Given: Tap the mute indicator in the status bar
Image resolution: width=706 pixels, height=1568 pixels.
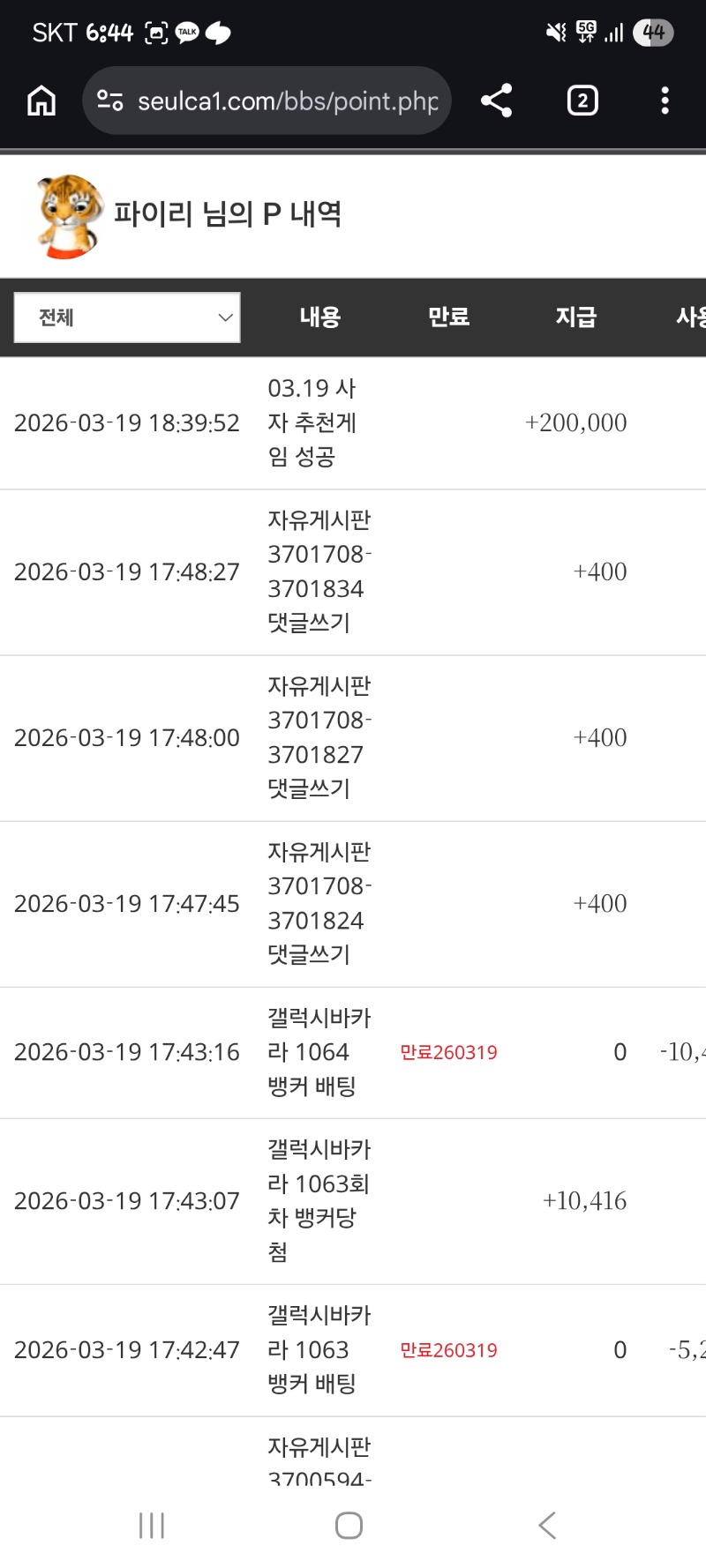Looking at the screenshot, I should coord(554,32).
